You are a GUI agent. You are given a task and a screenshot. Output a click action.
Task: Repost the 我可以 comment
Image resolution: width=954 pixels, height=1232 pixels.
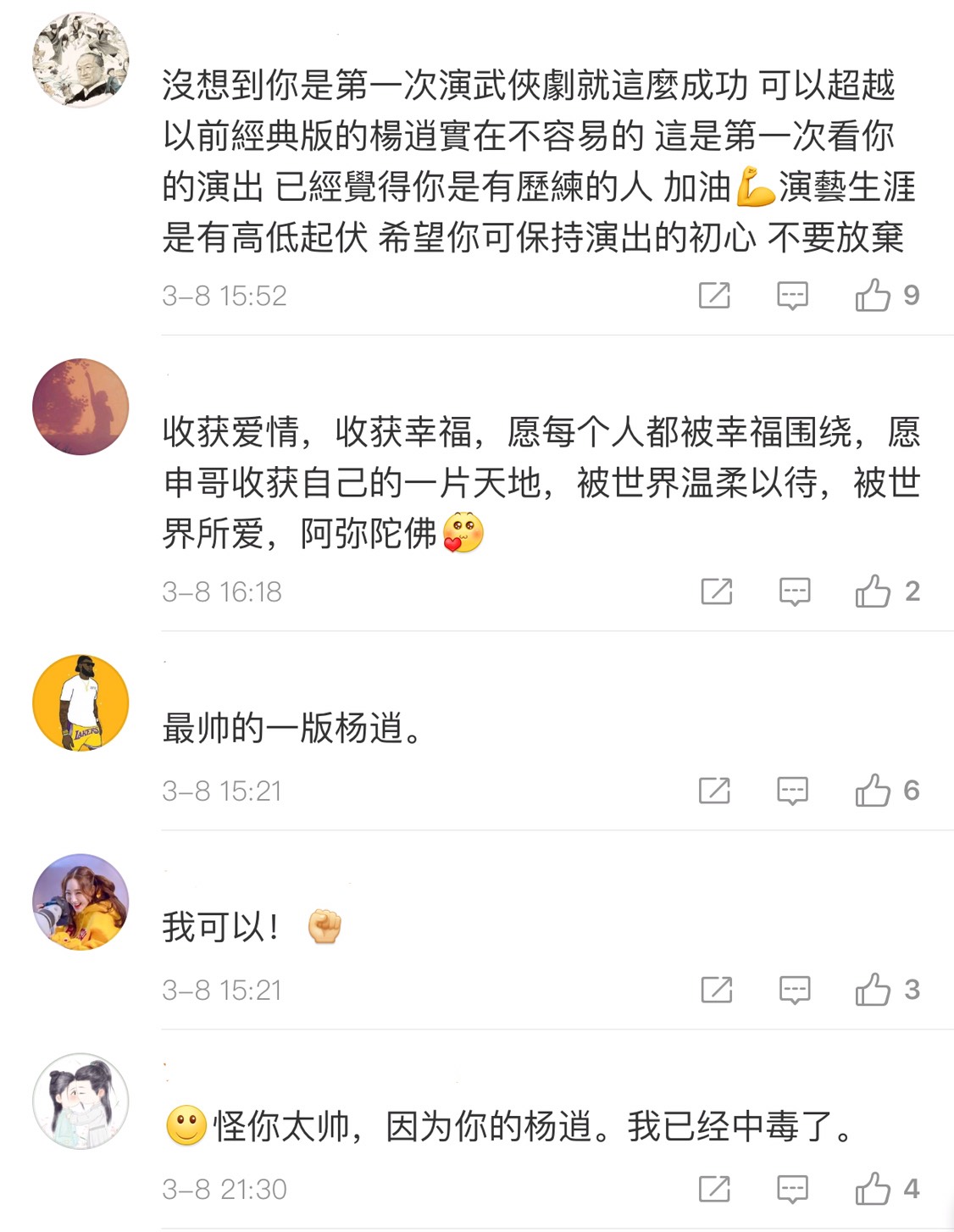tap(717, 990)
